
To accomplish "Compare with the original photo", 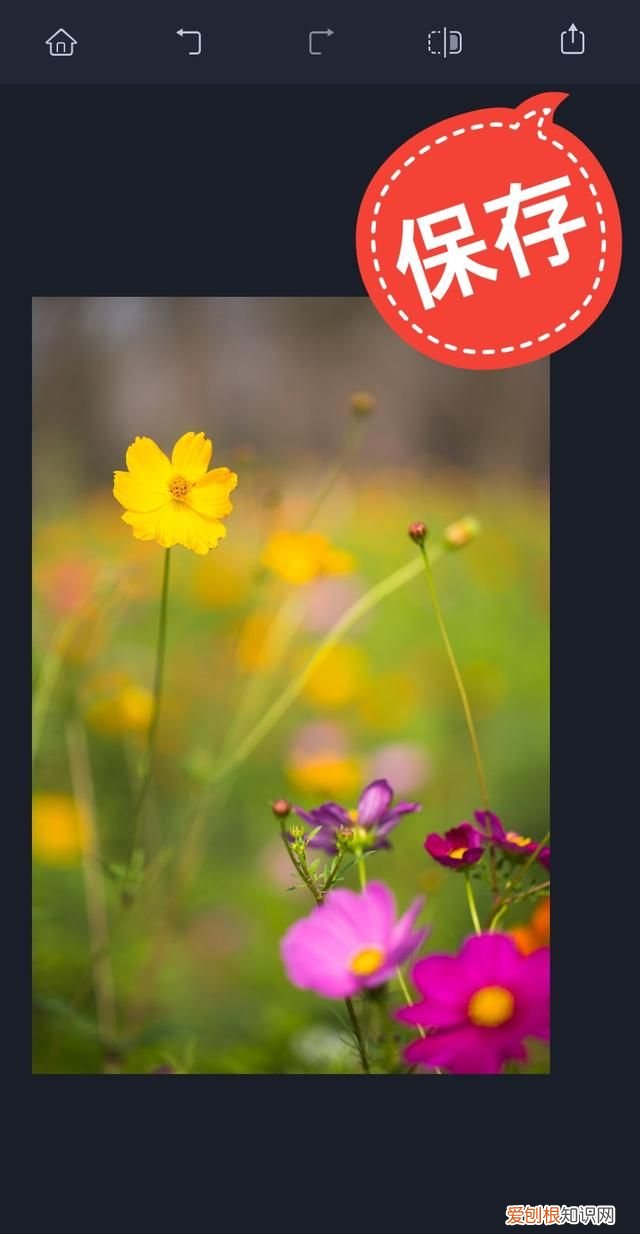I will tap(445, 42).
